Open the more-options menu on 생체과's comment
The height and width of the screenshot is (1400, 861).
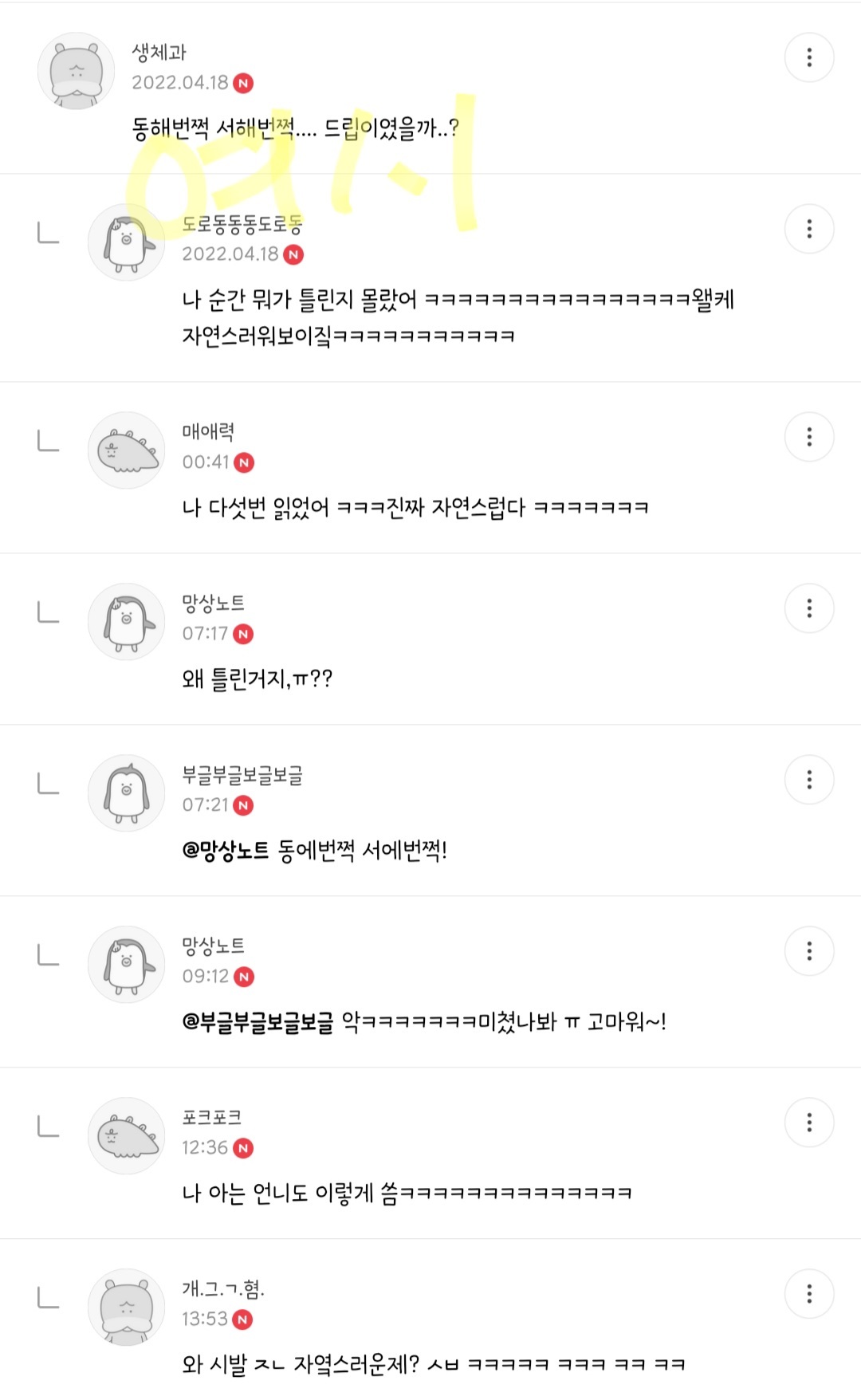[809, 57]
